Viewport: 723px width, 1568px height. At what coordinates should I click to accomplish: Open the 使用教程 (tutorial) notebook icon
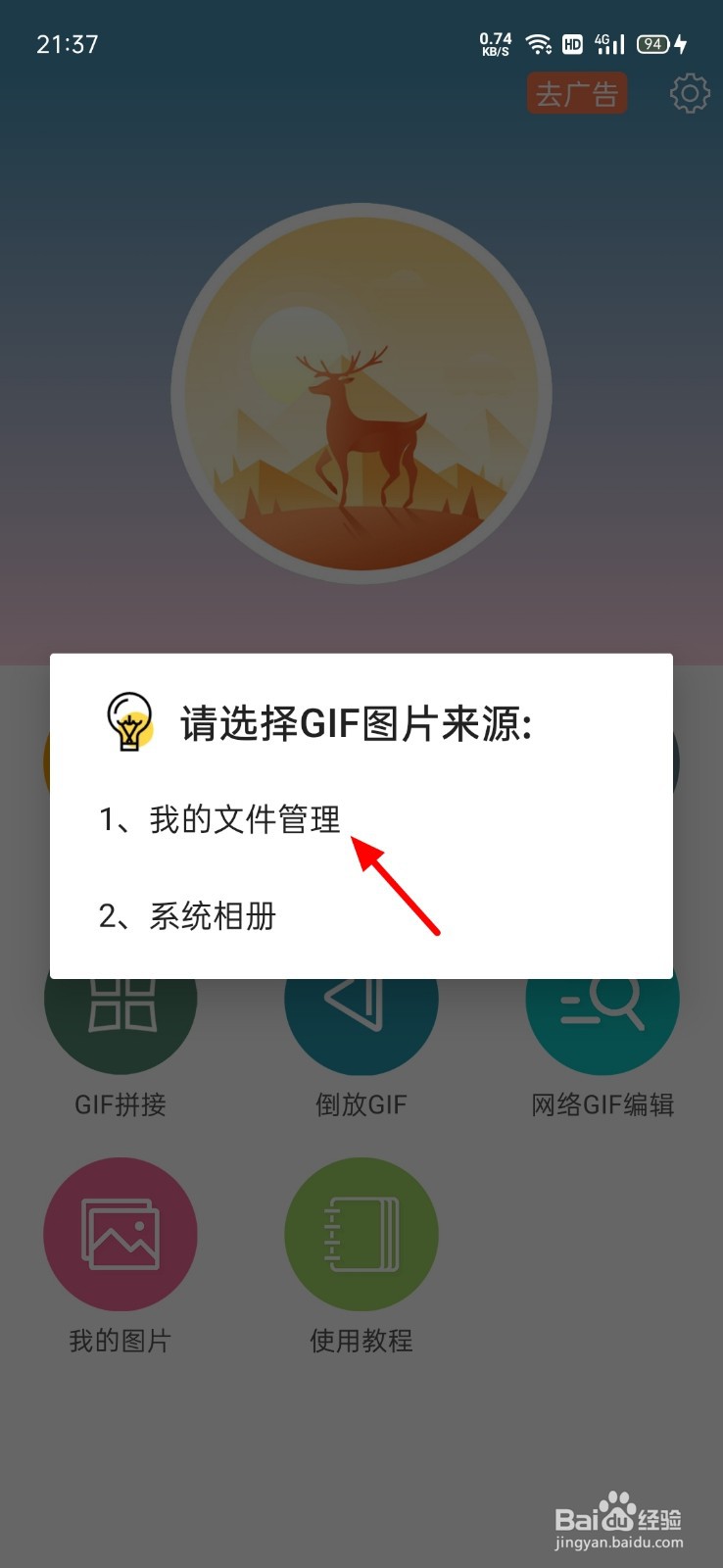(x=361, y=1235)
